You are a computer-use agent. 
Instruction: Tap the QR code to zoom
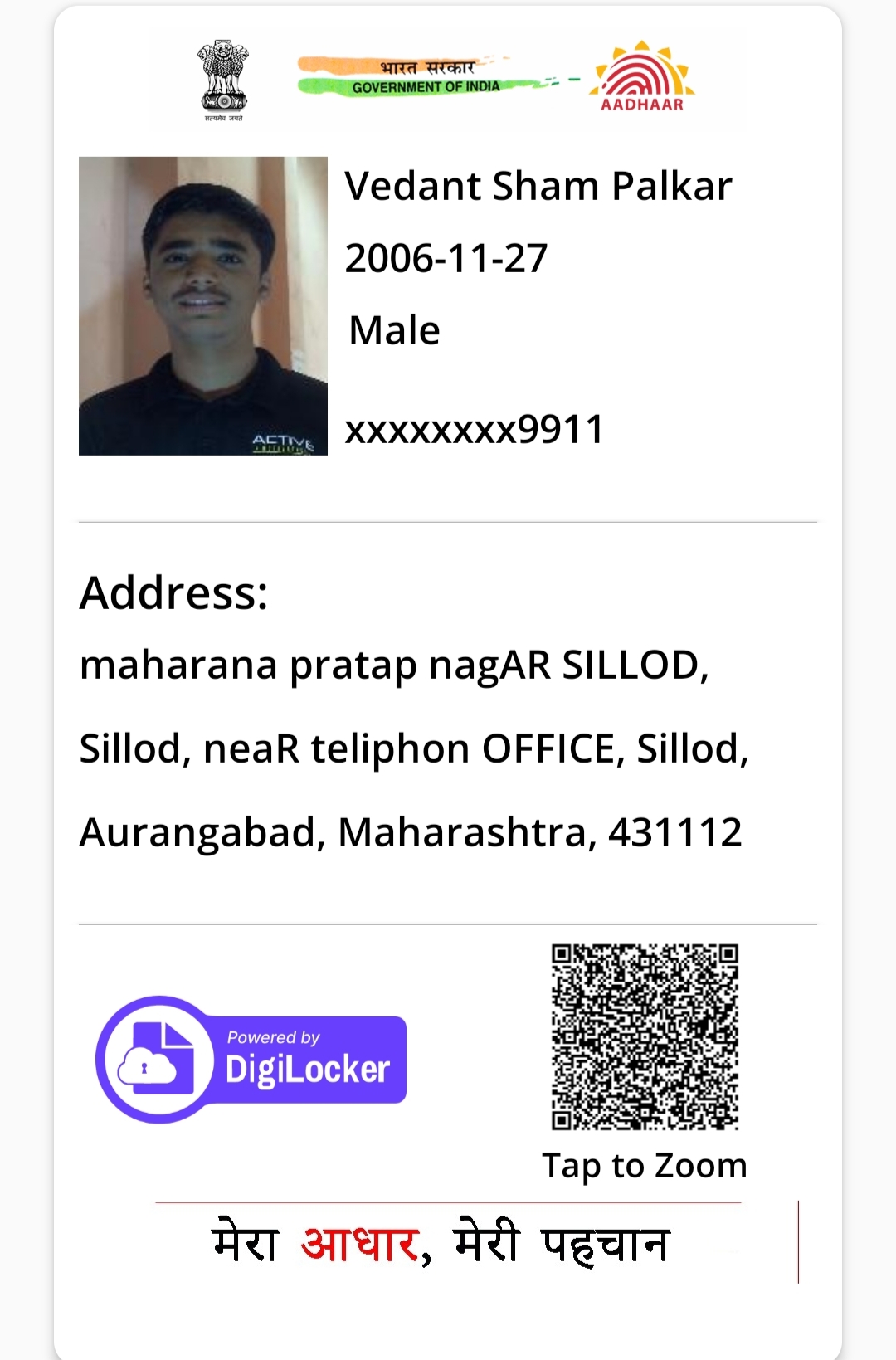point(645,1036)
